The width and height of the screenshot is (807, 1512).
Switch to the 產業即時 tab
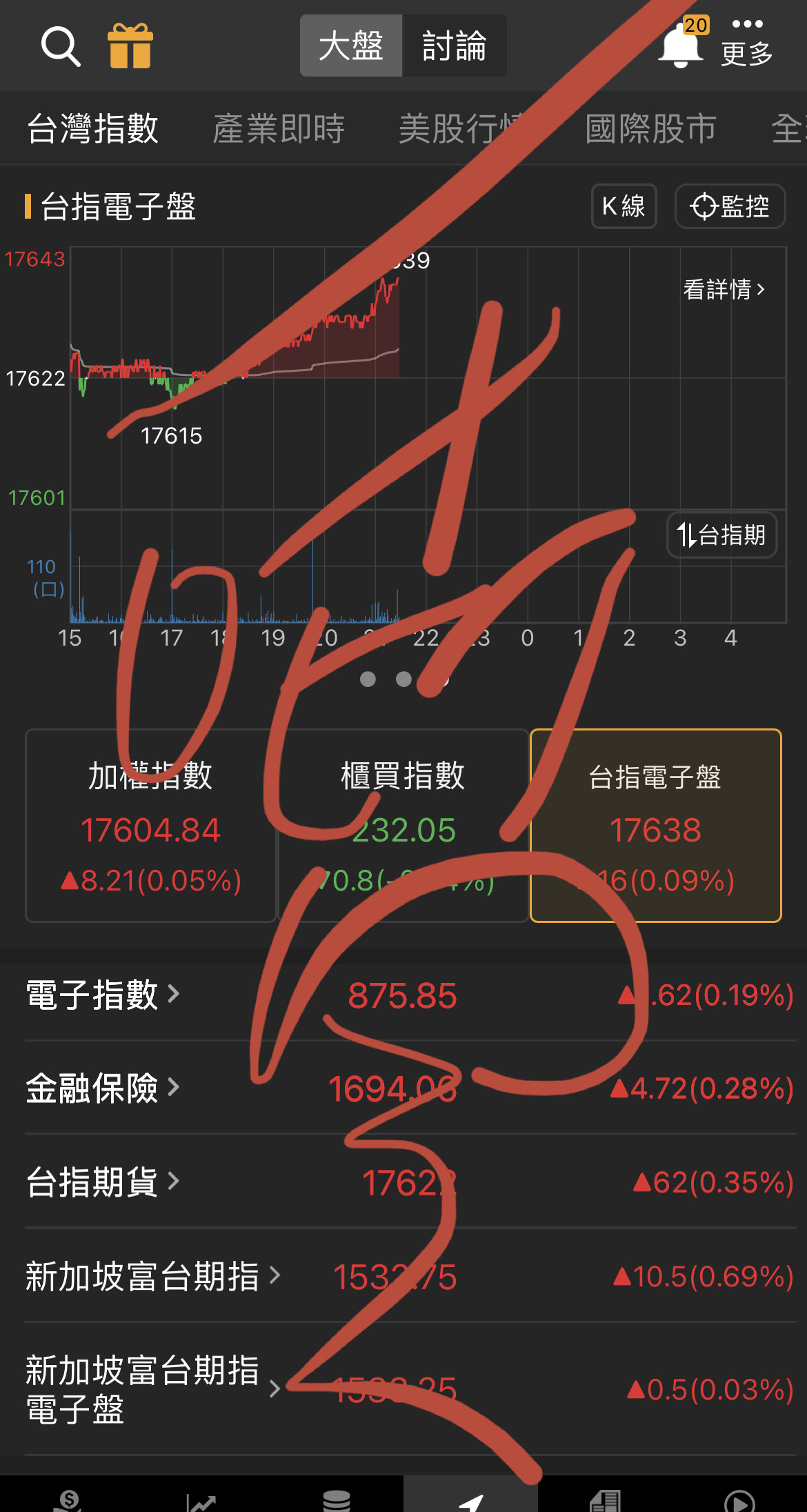click(x=279, y=129)
